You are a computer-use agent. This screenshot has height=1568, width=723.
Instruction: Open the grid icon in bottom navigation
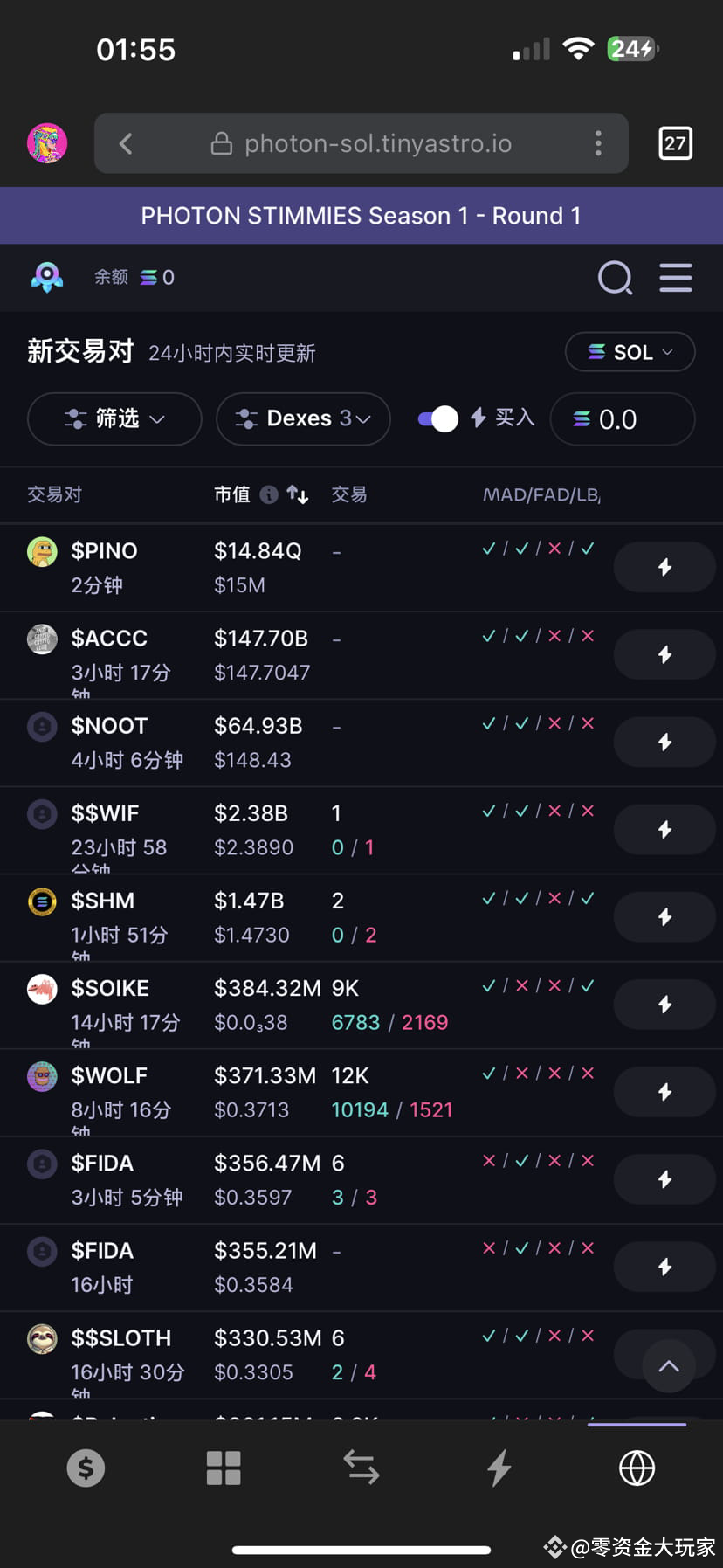pos(223,1468)
